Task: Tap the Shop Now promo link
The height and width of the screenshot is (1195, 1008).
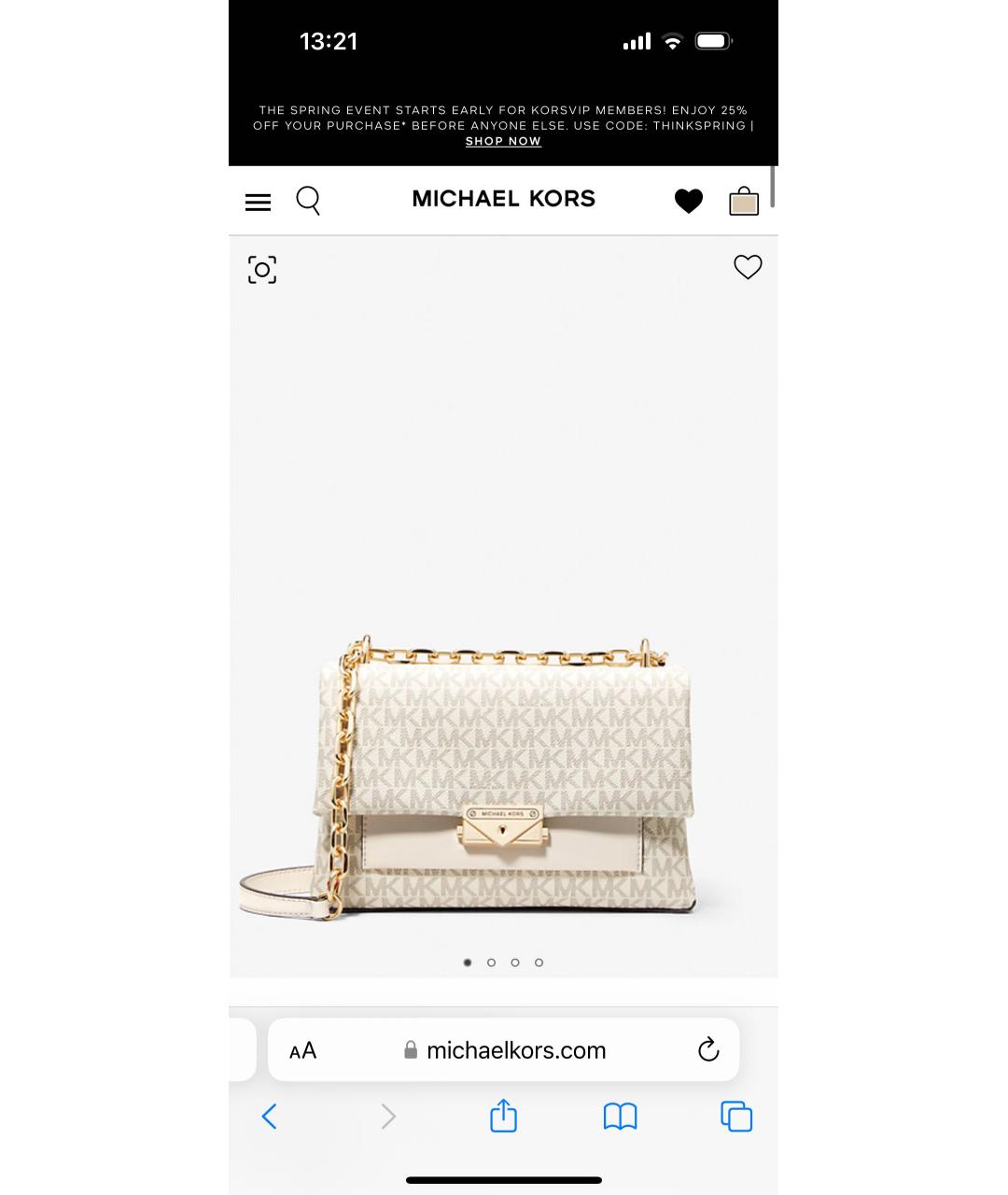Action: point(503,141)
